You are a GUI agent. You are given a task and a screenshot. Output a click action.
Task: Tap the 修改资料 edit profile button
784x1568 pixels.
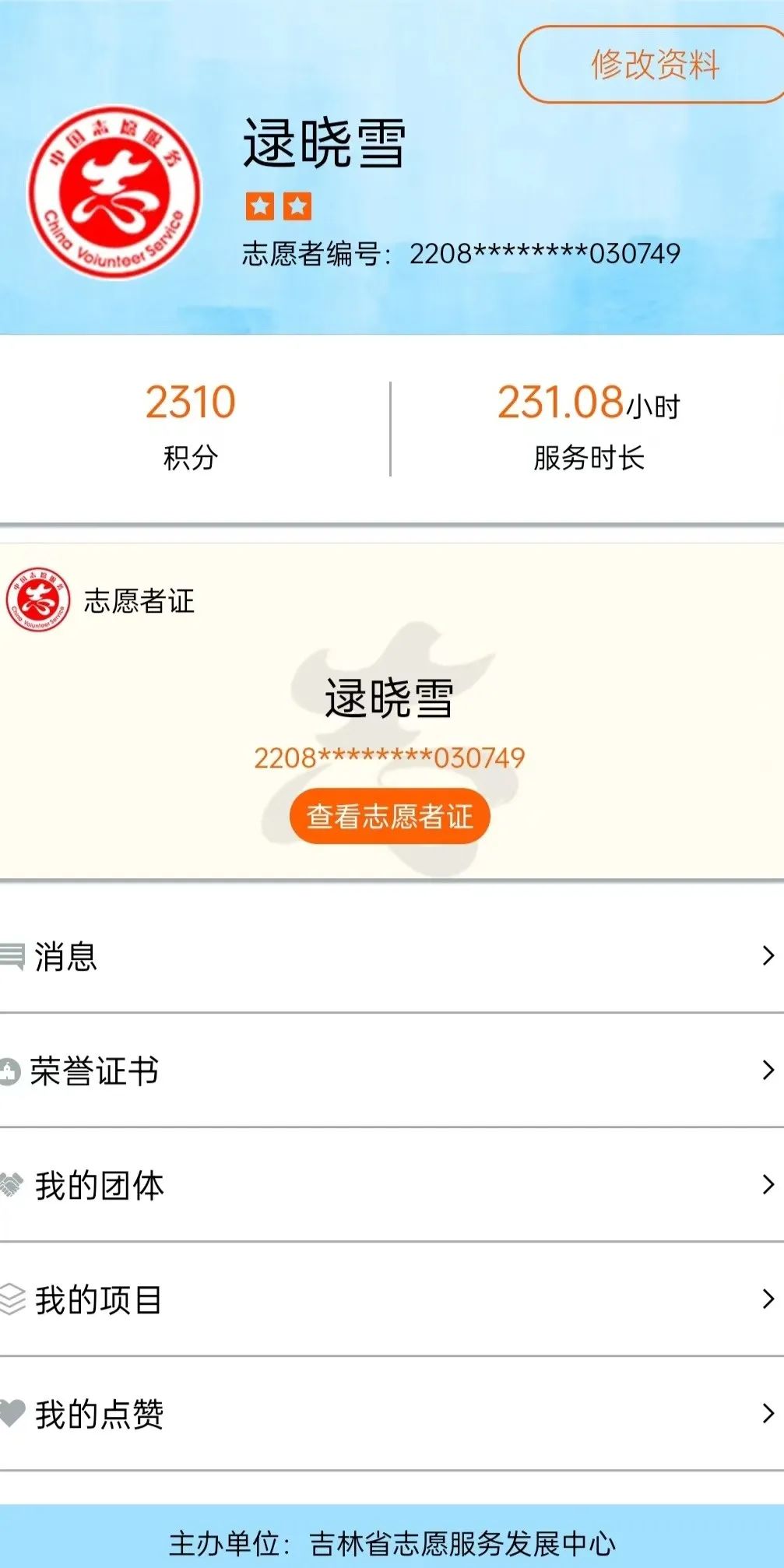pyautogui.click(x=652, y=65)
